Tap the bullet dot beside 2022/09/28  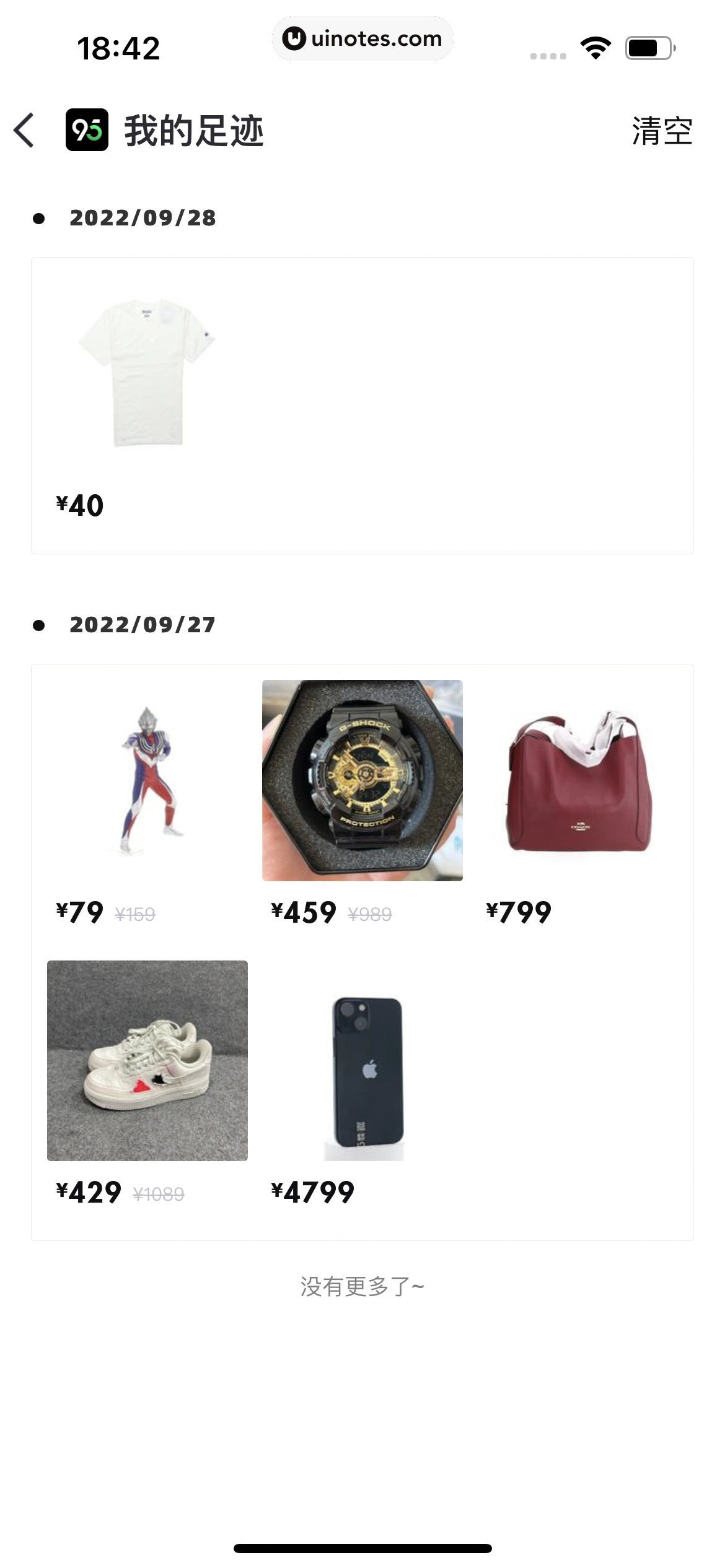point(40,218)
